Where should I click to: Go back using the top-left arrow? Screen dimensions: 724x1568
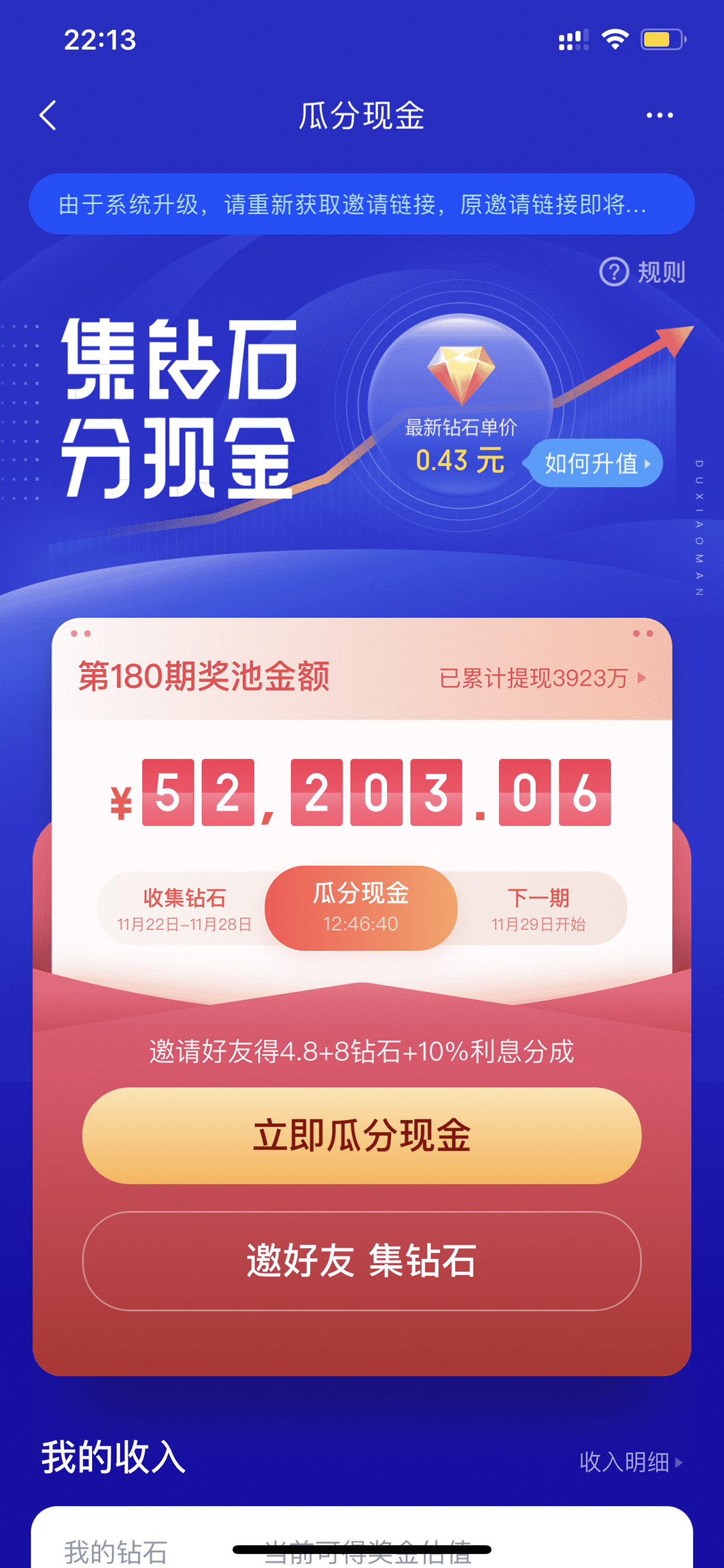click(48, 115)
